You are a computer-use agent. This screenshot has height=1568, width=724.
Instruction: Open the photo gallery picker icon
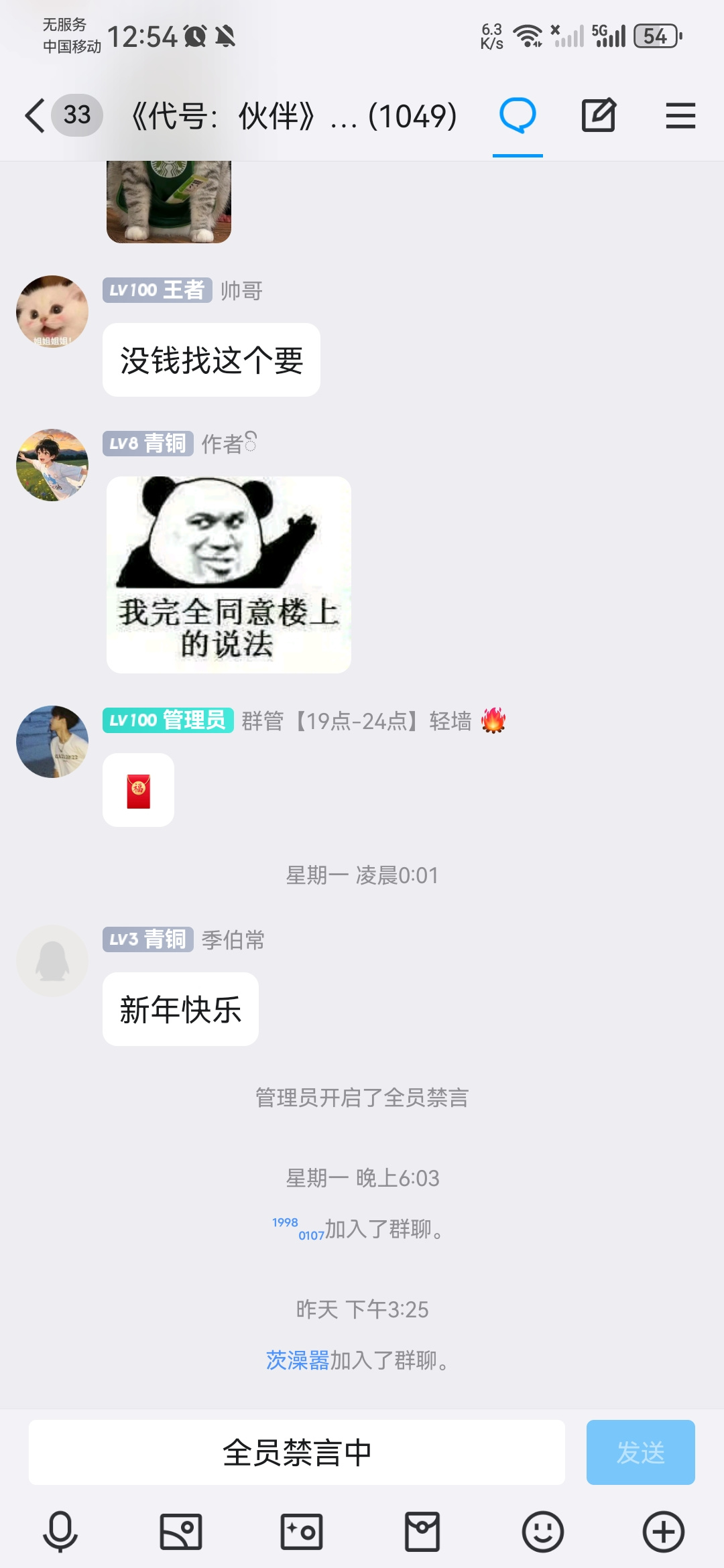(181, 1532)
